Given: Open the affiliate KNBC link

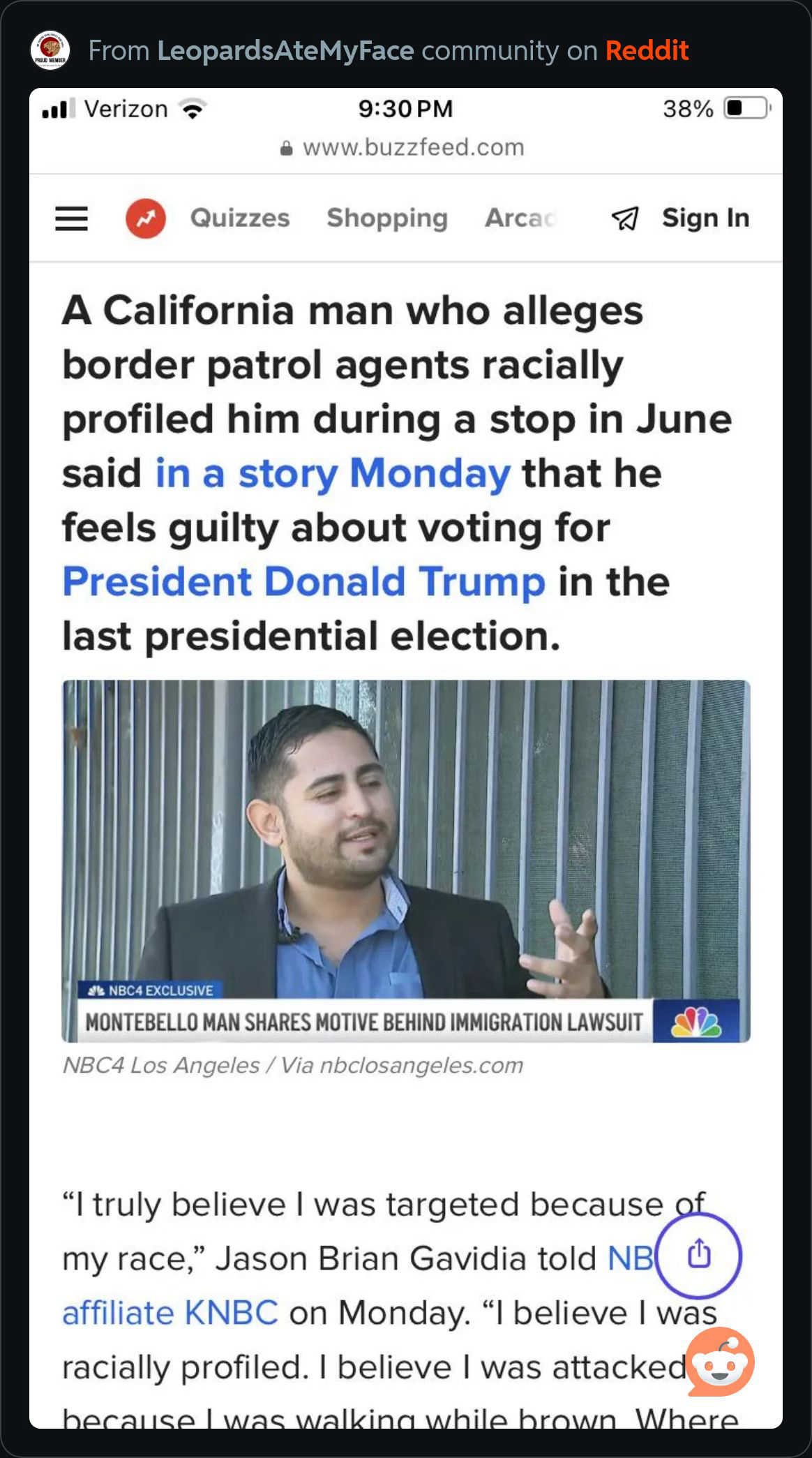Looking at the screenshot, I should pos(170,1312).
